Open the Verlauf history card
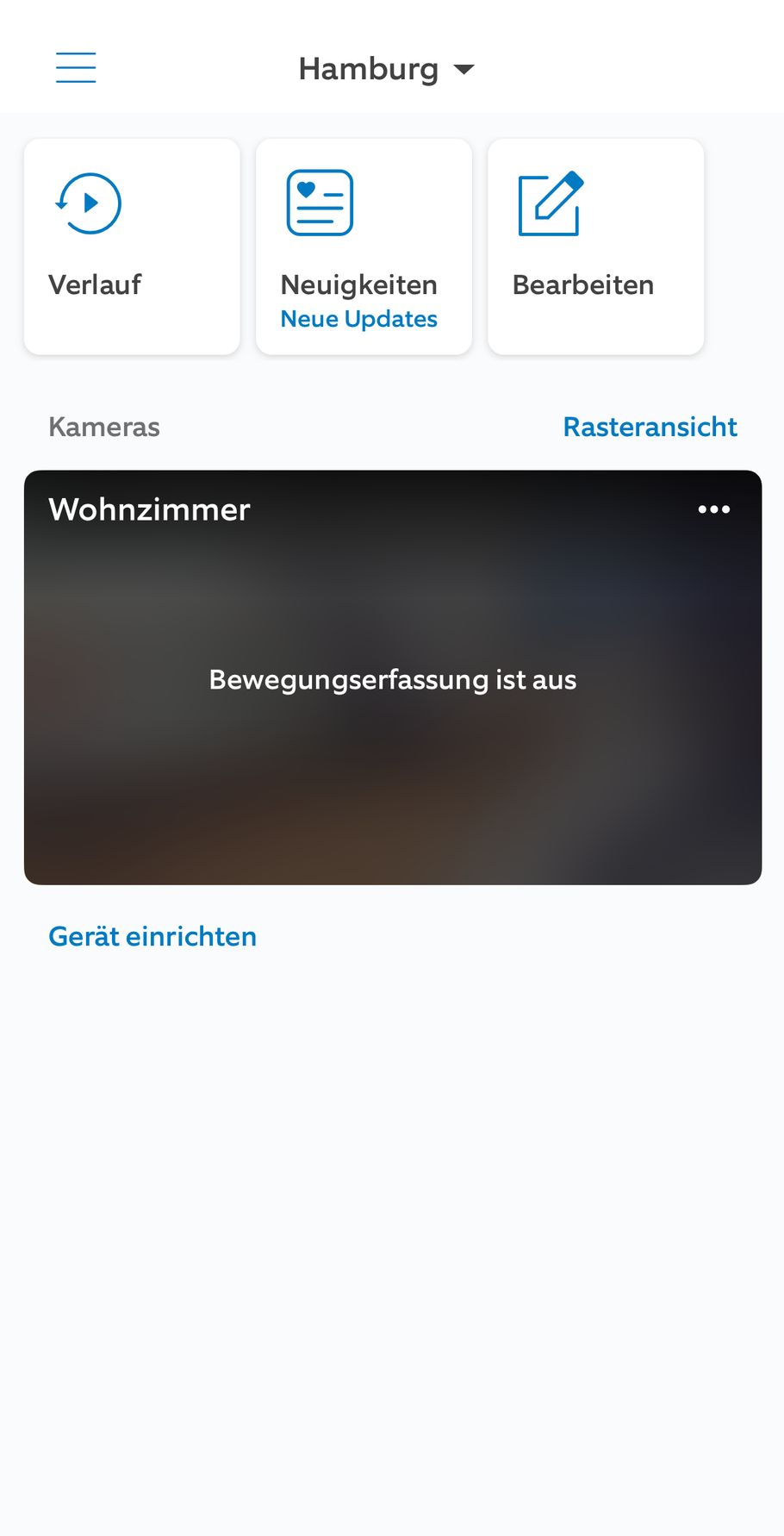Viewport: 784px width, 1536px height. (x=132, y=247)
